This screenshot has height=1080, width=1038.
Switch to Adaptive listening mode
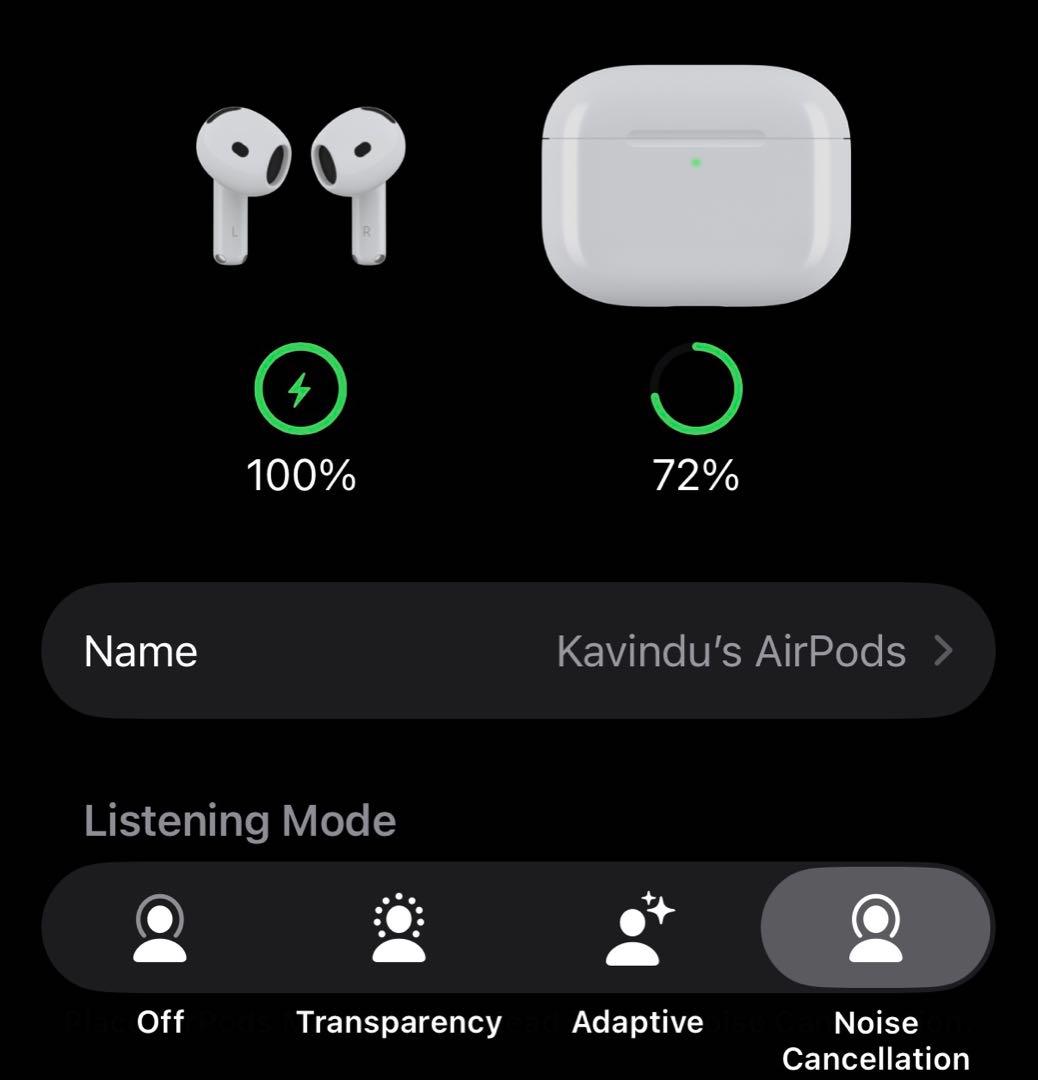[x=638, y=928]
